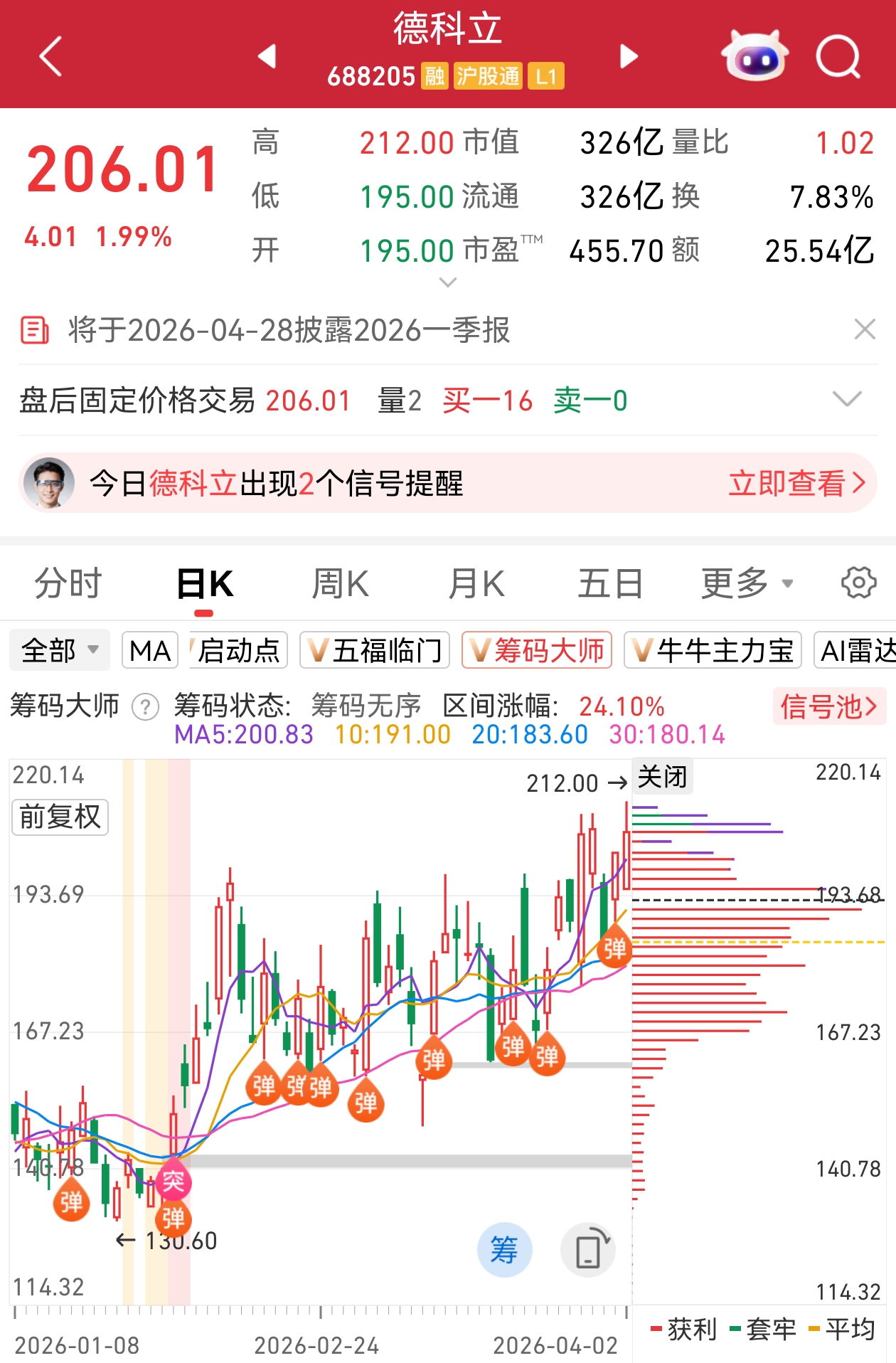Expand after-hours fixed price trading row
The width and height of the screenshot is (896, 1363).
tap(846, 399)
